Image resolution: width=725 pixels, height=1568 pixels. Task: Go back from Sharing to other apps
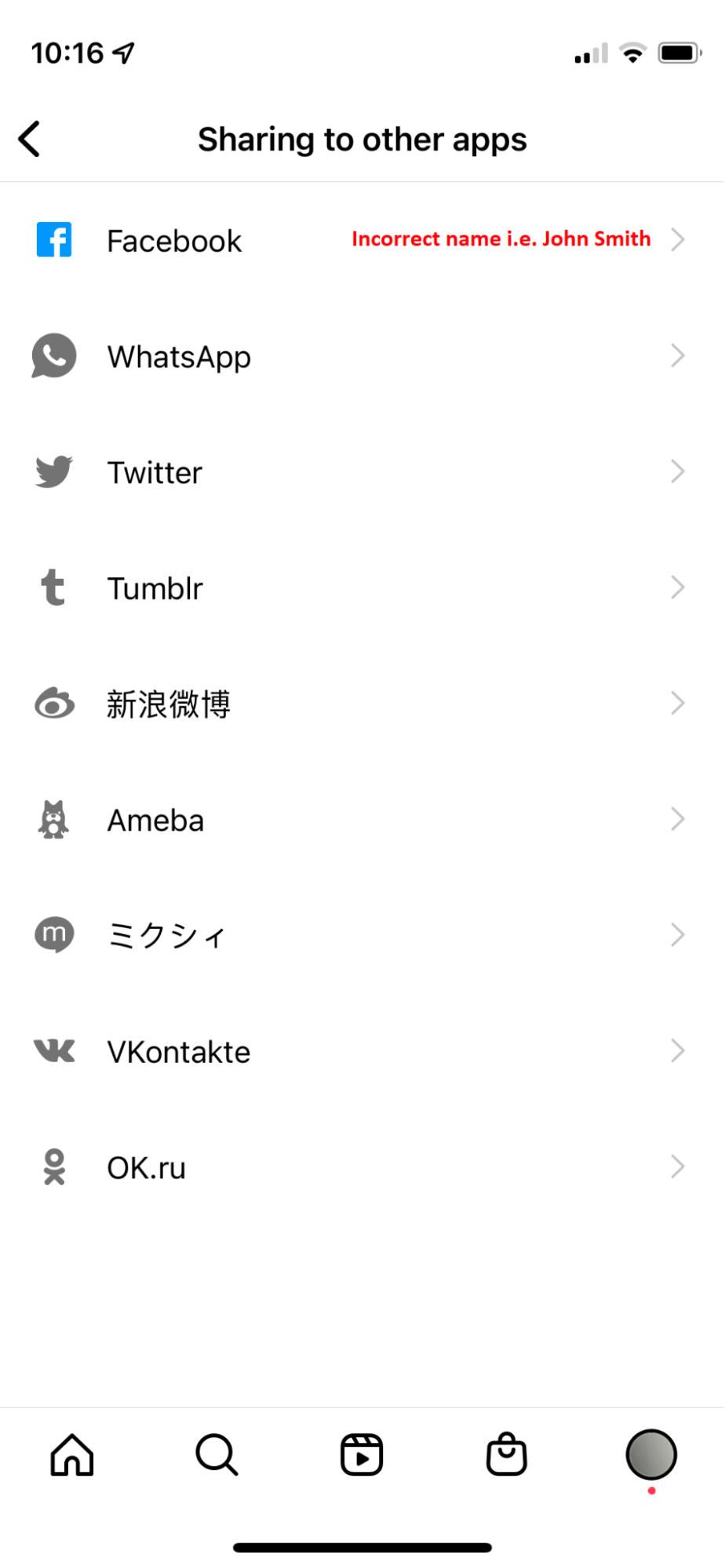point(30,140)
